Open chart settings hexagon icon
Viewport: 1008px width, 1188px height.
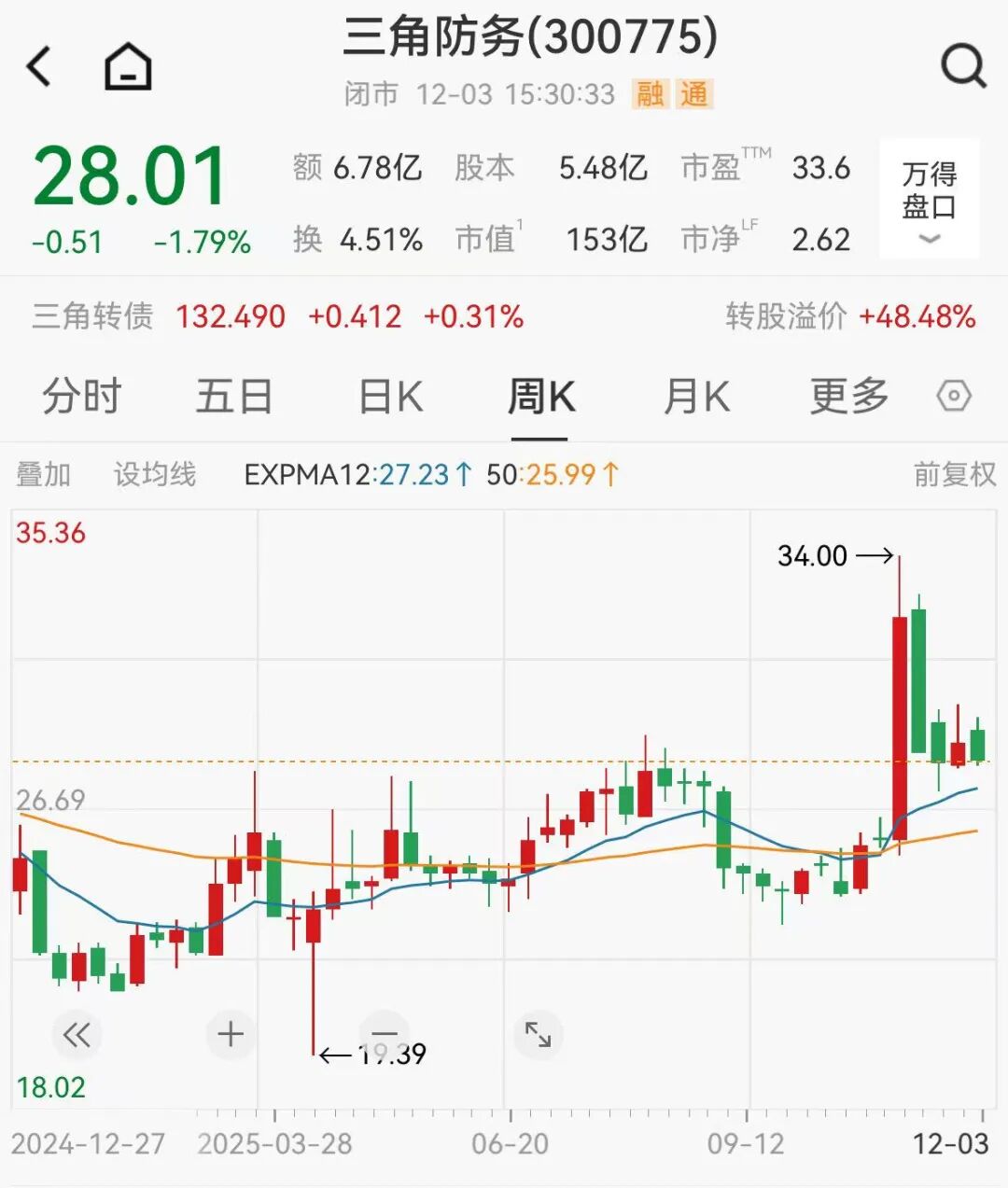954,397
